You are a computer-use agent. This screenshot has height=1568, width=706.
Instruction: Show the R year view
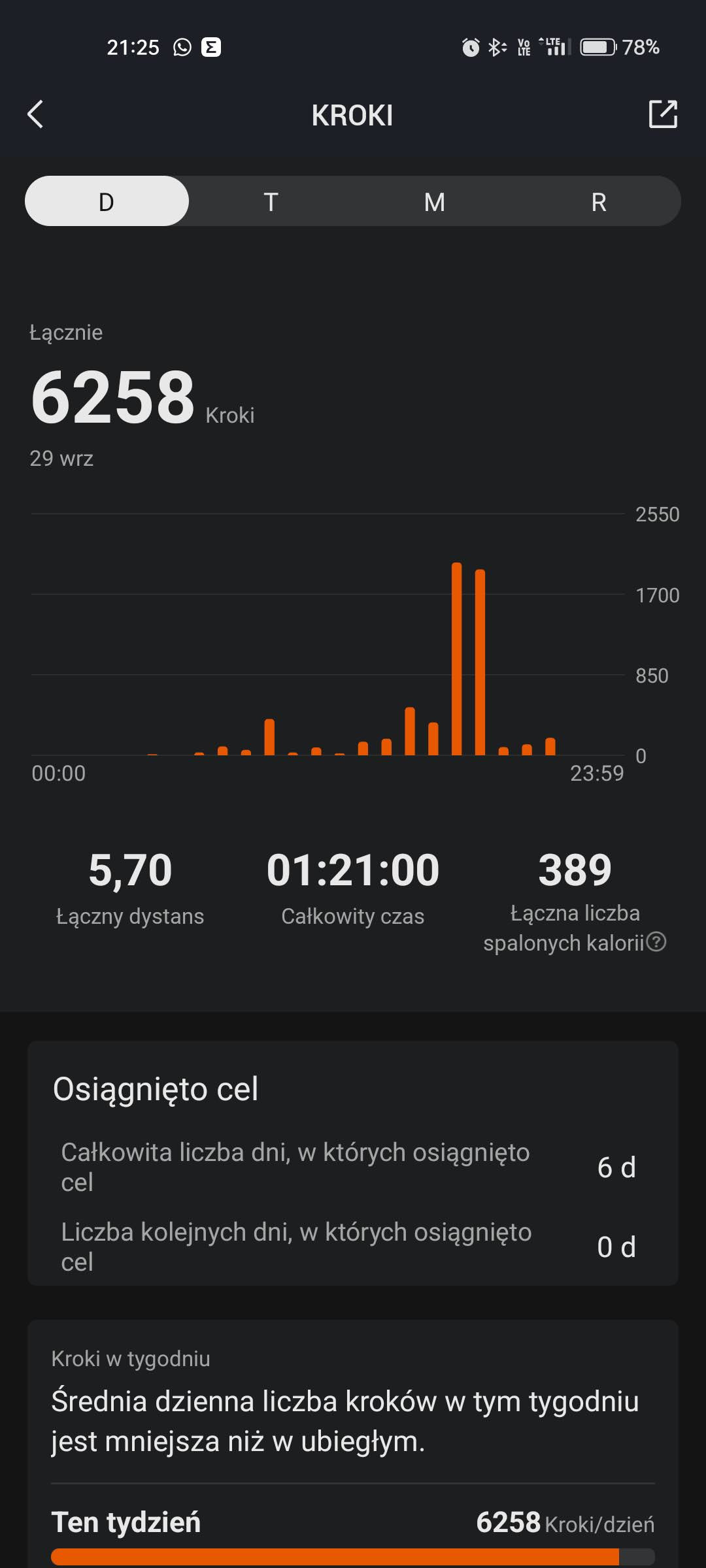[598, 202]
